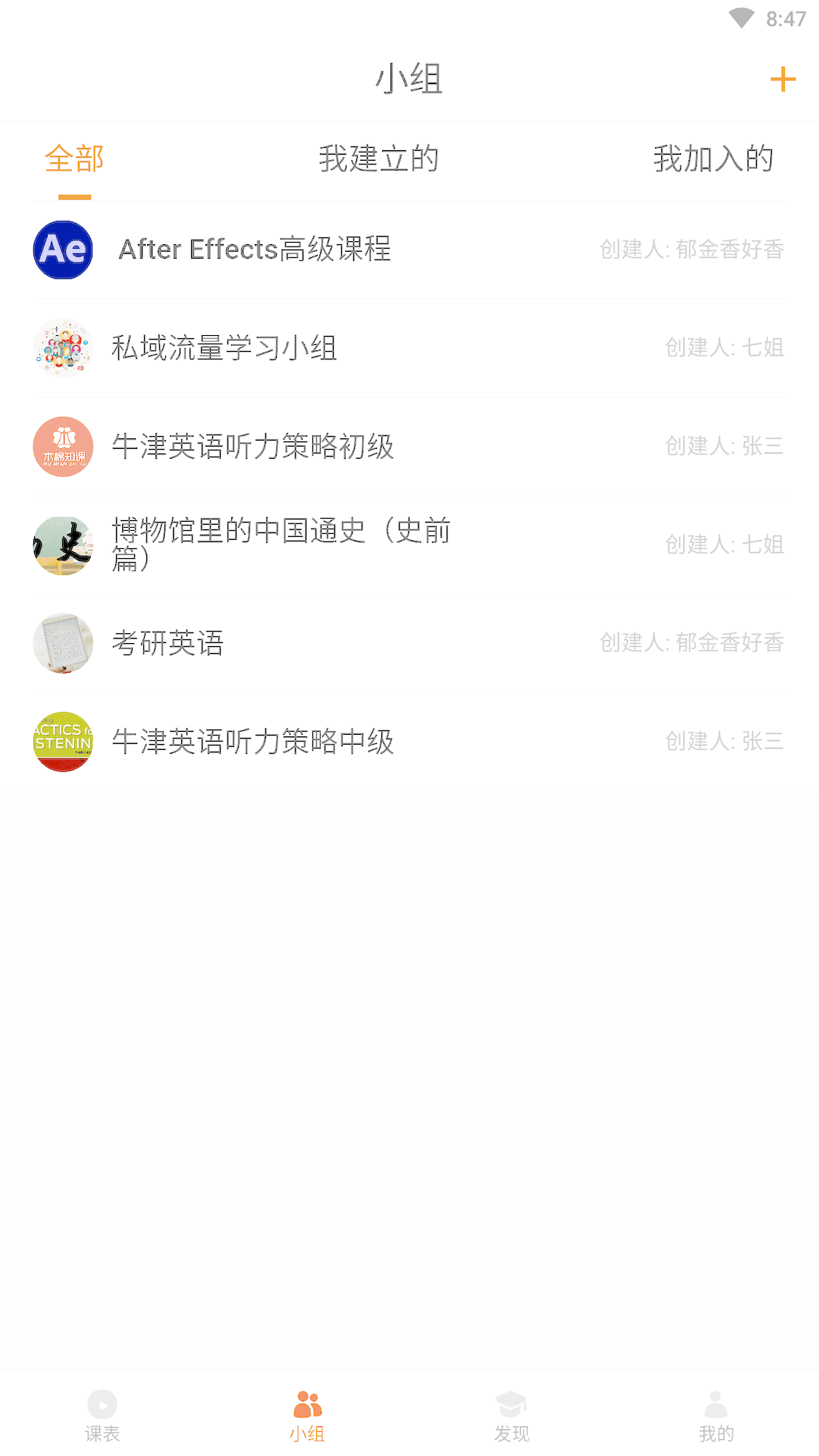The width and height of the screenshot is (819, 1456).
Task: Tap the 私域流量学习小组 group icon
Action: [x=63, y=348]
